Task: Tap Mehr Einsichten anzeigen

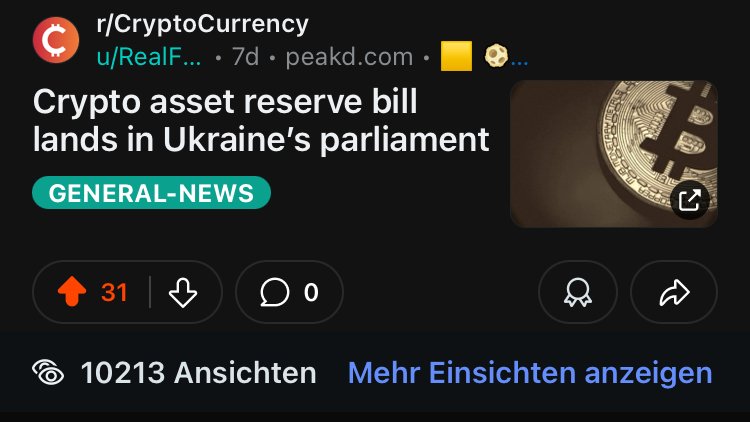Action: [x=529, y=374]
